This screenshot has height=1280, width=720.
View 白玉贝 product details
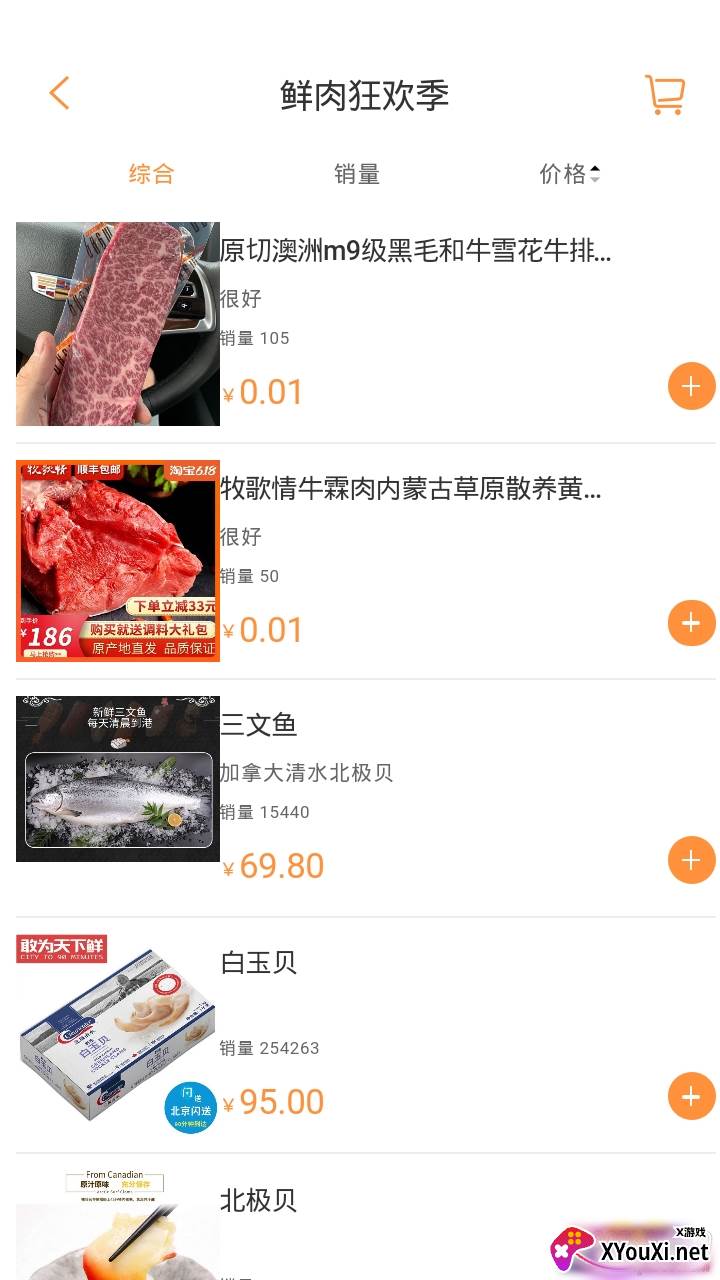(x=259, y=963)
